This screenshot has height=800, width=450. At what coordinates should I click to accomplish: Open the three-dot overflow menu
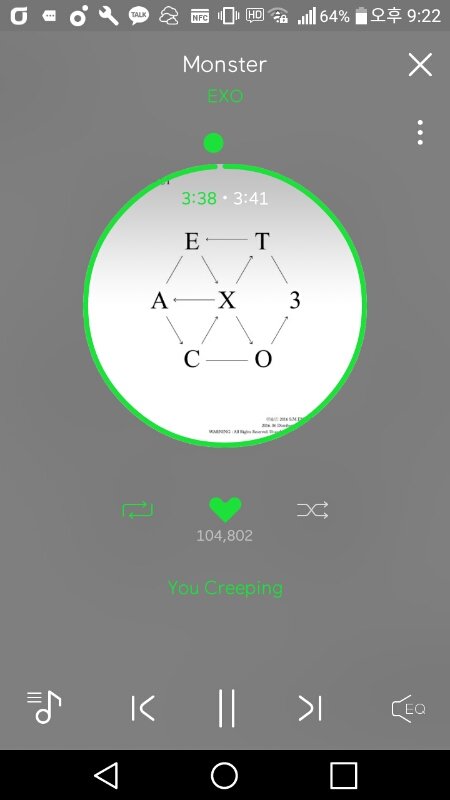[x=420, y=133]
